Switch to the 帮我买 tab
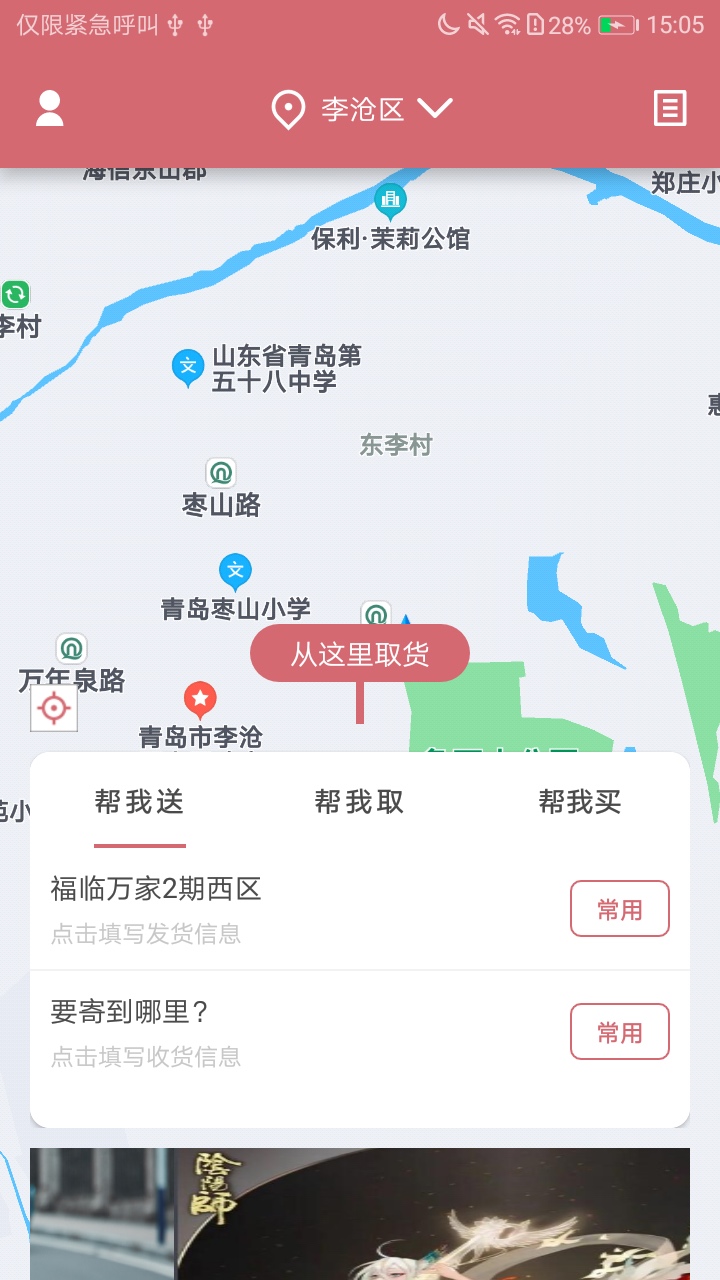 click(578, 802)
